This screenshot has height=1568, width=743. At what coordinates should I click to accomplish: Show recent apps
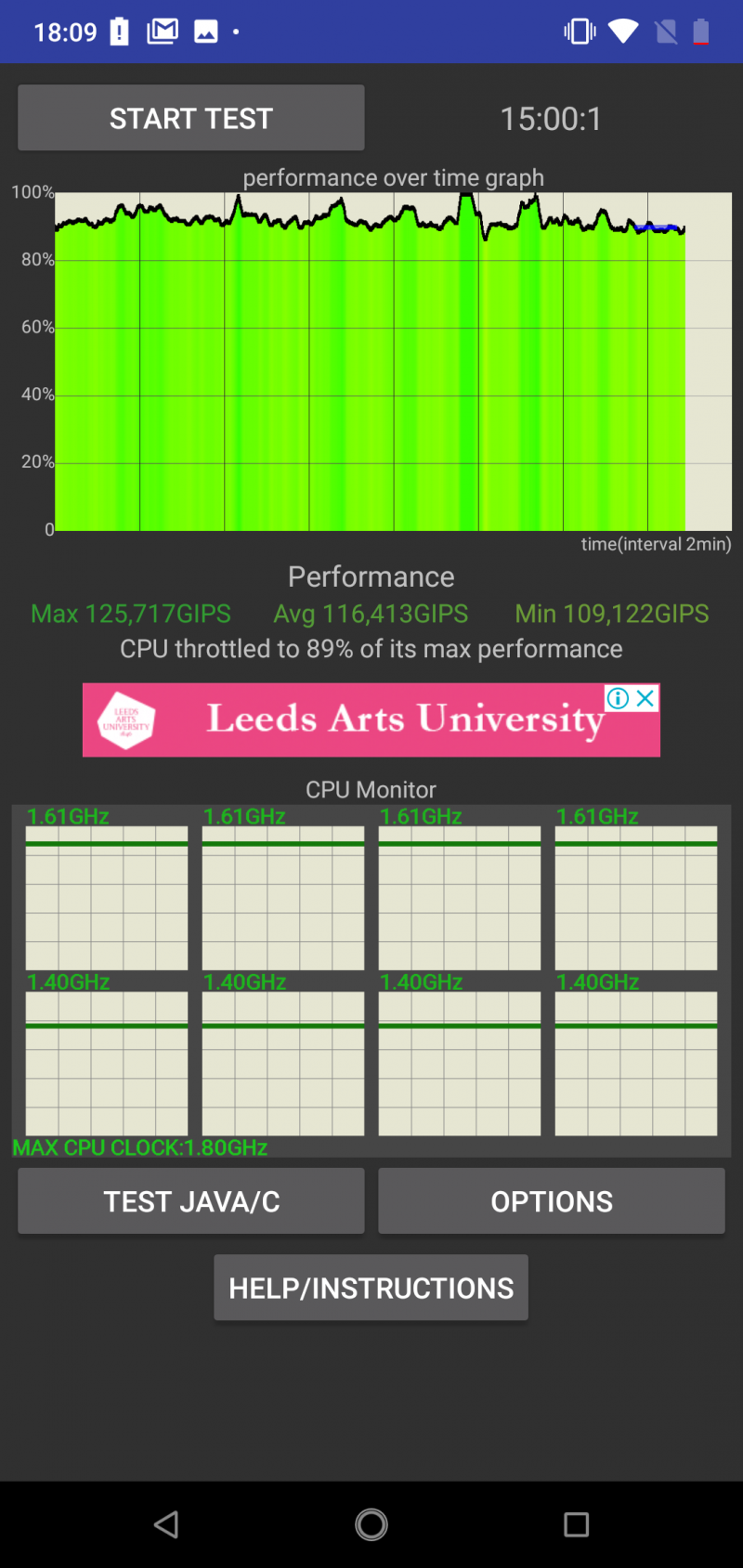(x=577, y=1524)
